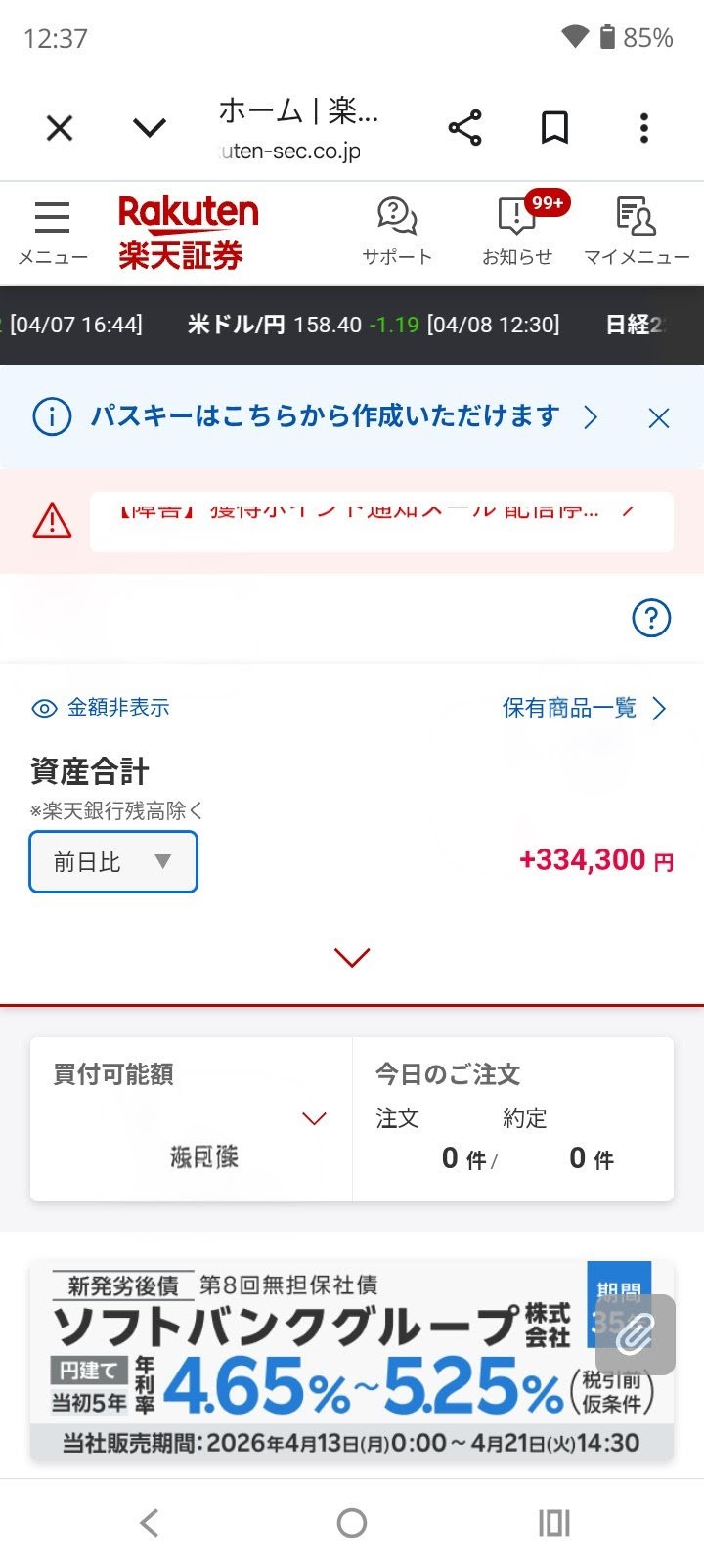Screen dimensions: 704x1568
Task: Open the メニュー hamburger menu
Action: pyautogui.click(x=53, y=232)
